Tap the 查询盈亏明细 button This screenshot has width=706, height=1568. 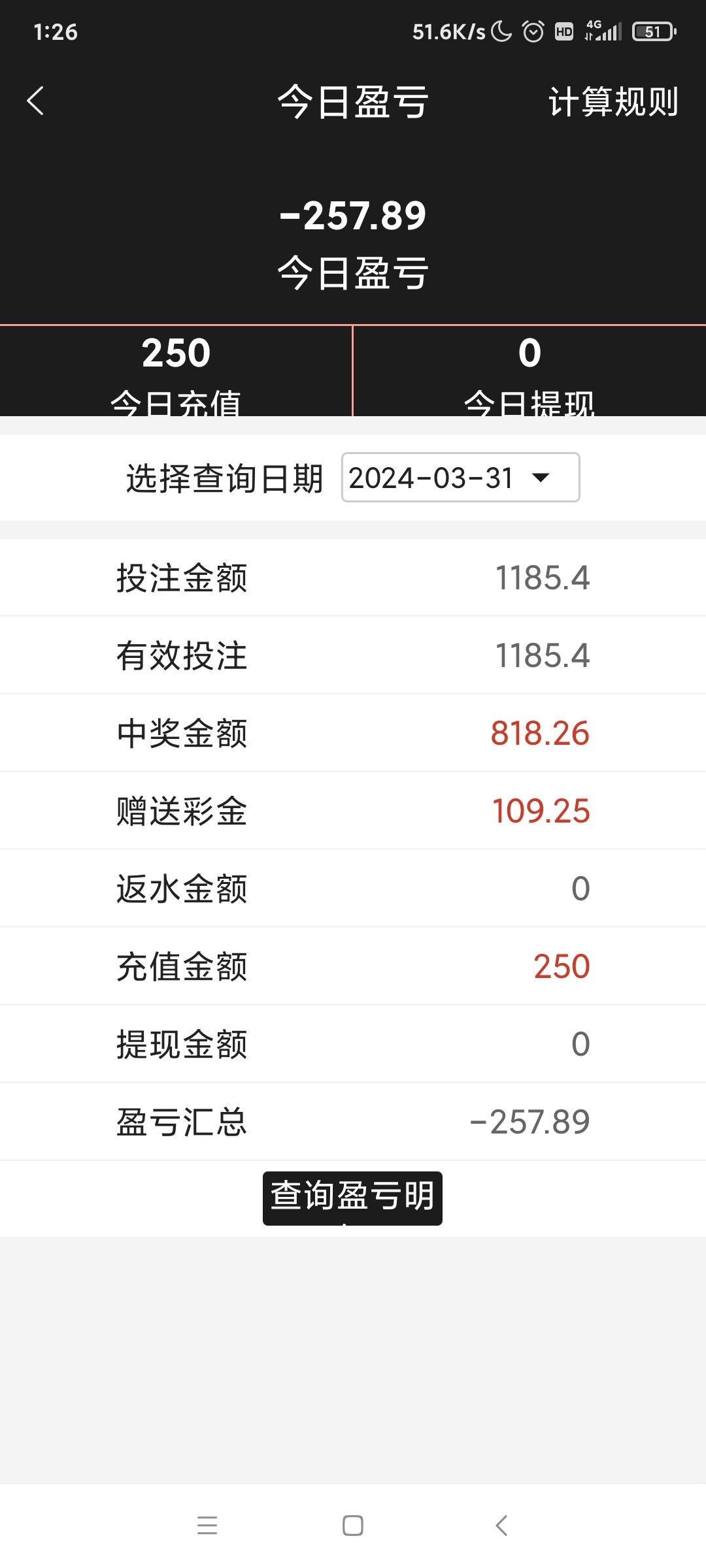pos(352,1198)
